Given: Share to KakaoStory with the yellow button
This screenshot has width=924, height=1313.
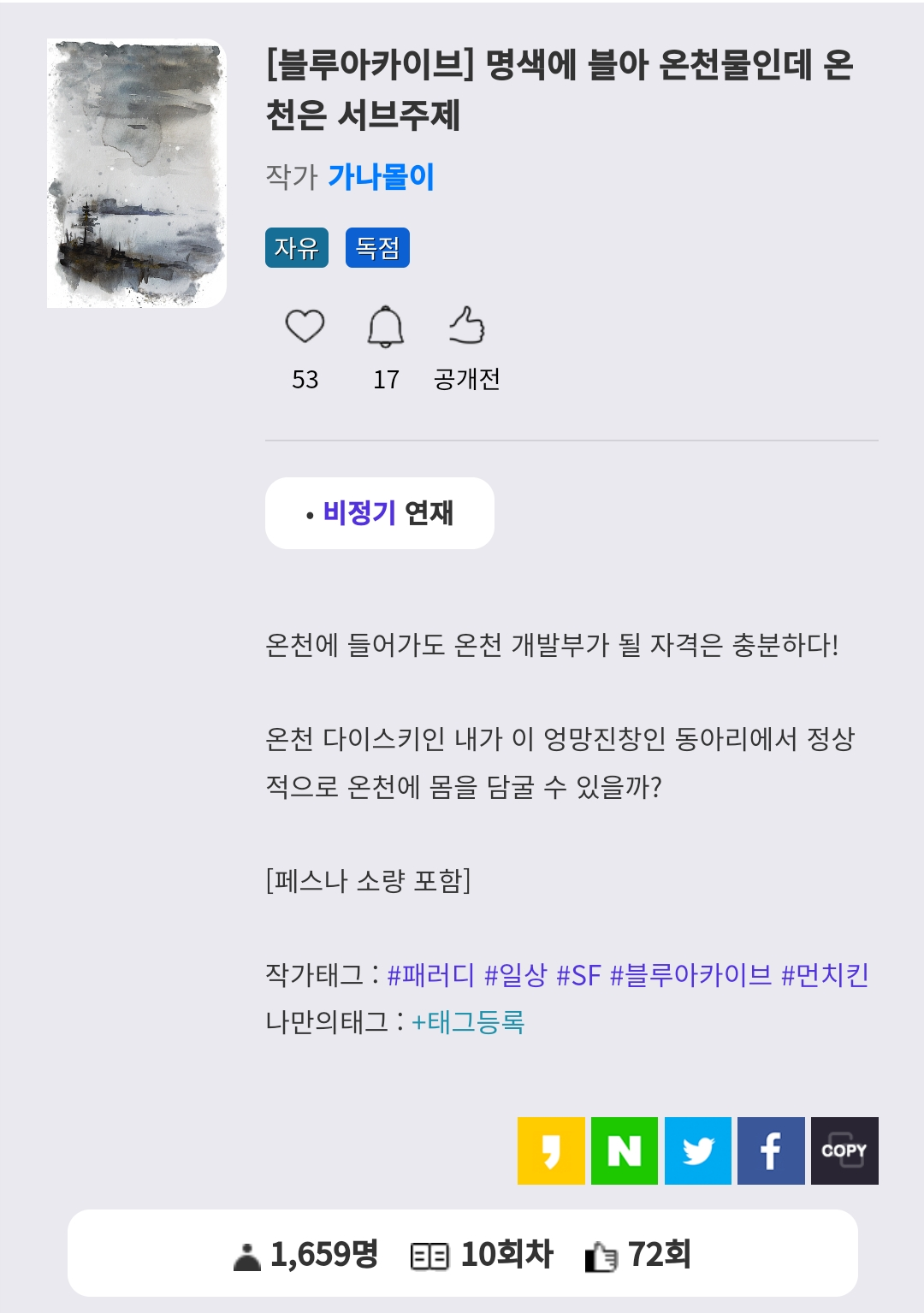Looking at the screenshot, I should 551,1150.
